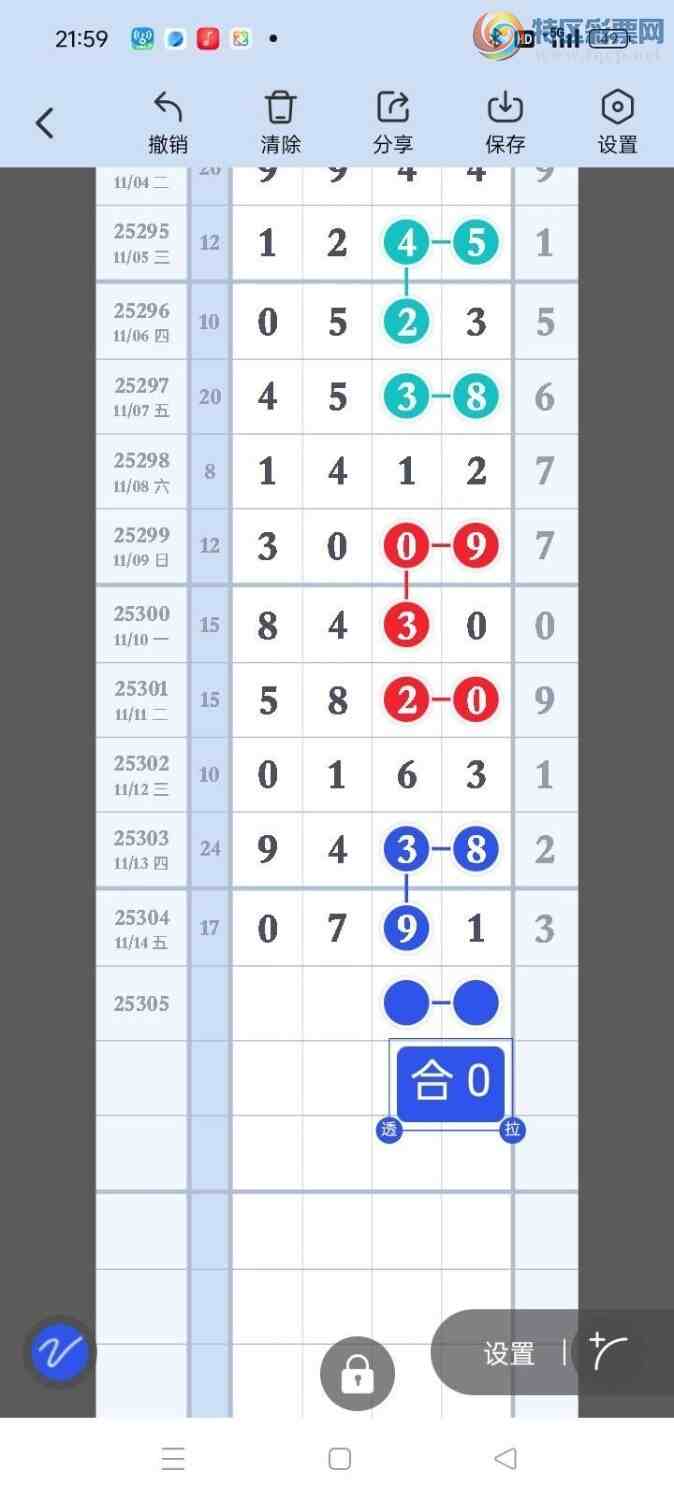Tap the 透 handle on the 合 0 box
Viewport: 674px width, 1500px height.
pyautogui.click(x=389, y=1130)
